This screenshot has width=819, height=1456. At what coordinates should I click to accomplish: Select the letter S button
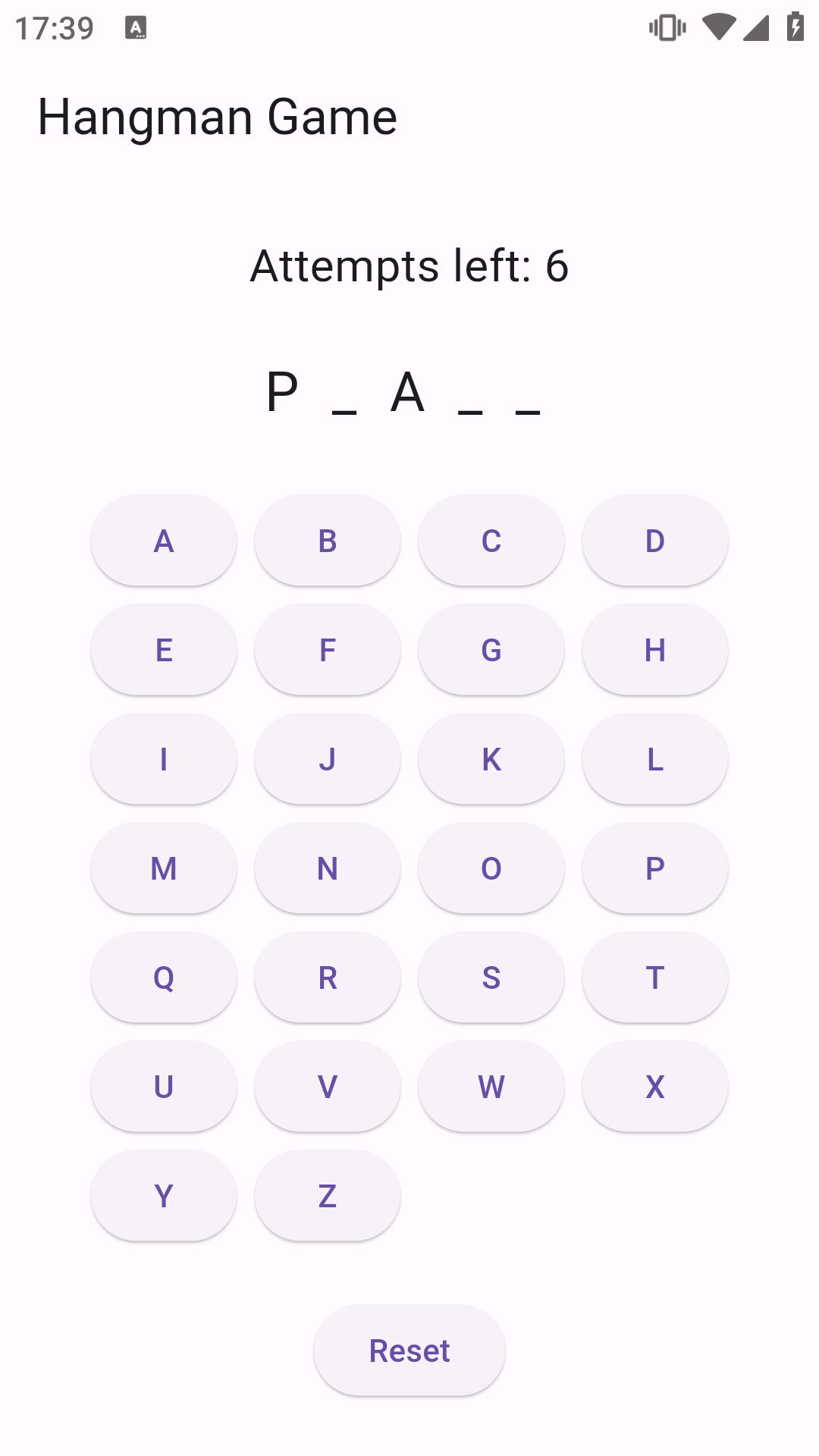tap(491, 977)
